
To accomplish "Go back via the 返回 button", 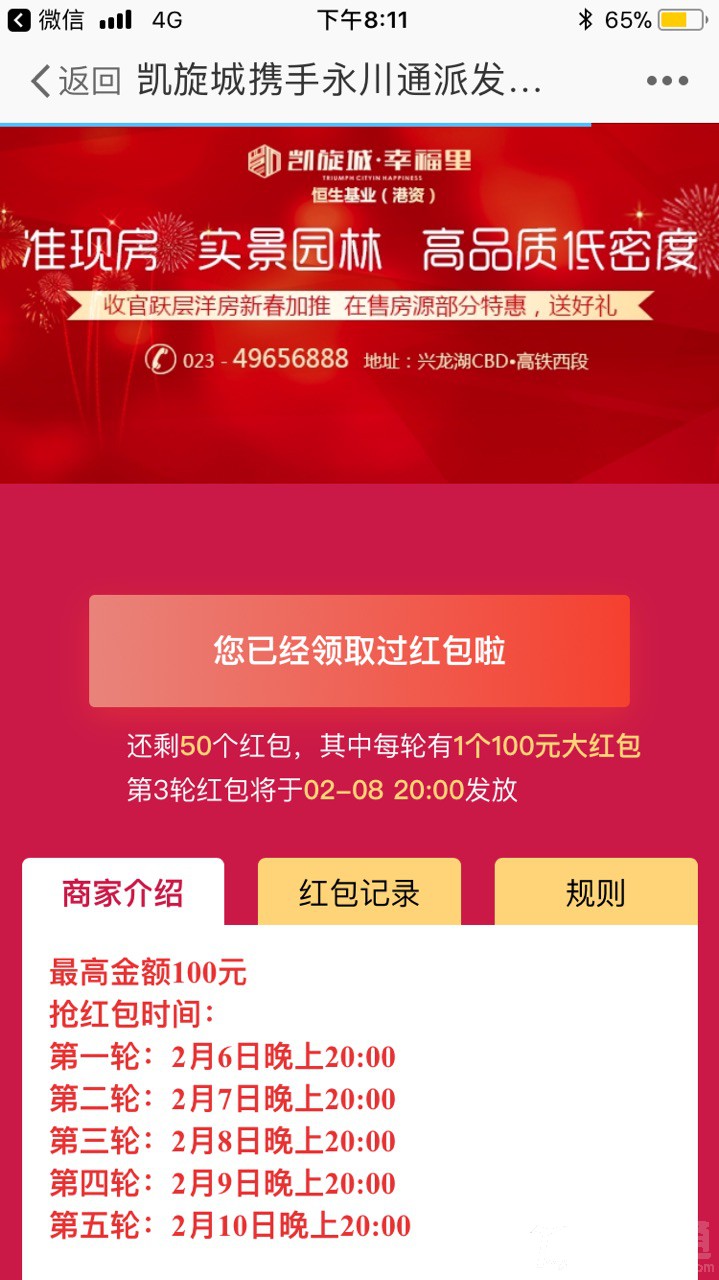I will click(74, 81).
